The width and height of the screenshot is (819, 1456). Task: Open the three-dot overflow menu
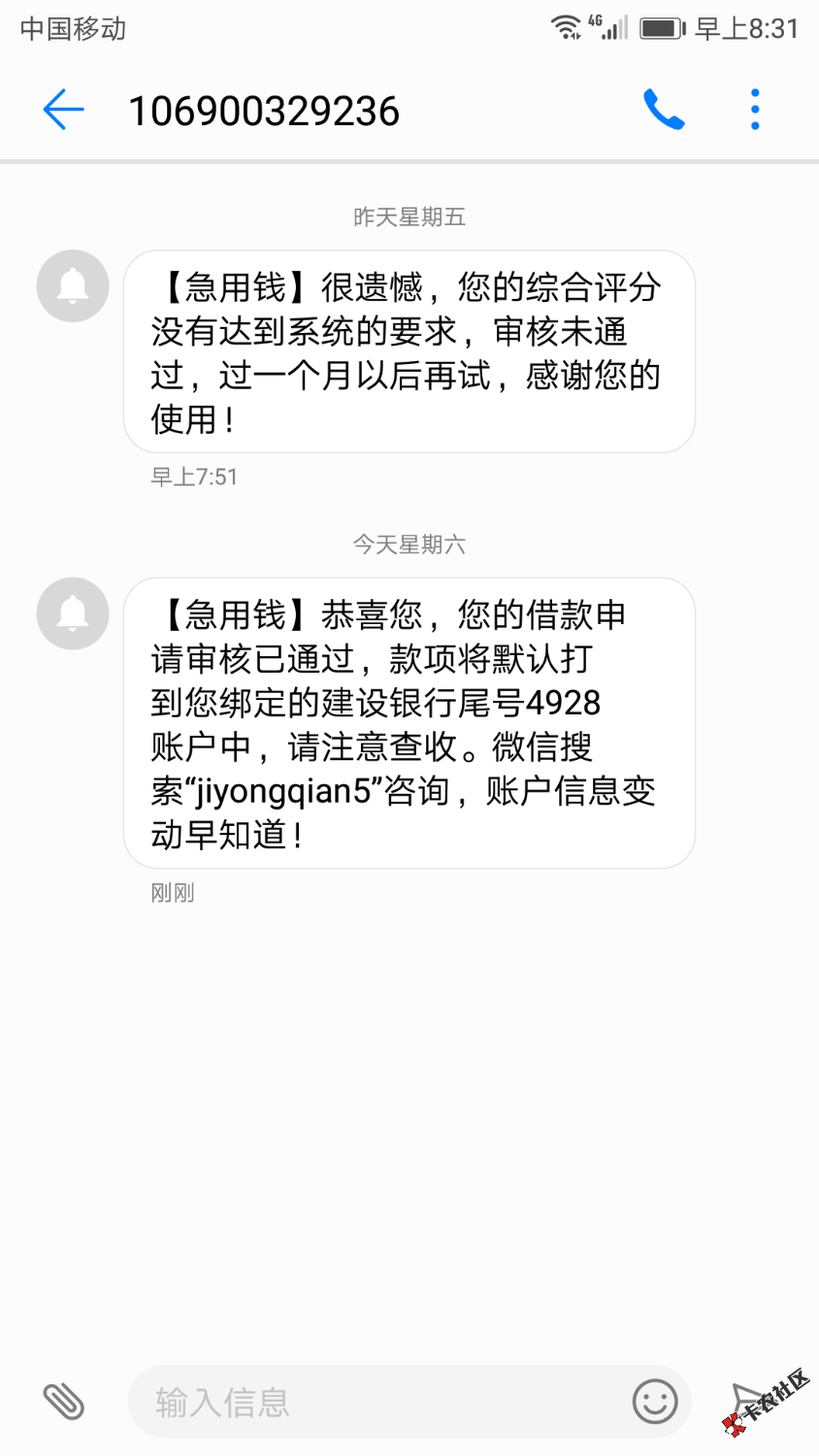755,110
